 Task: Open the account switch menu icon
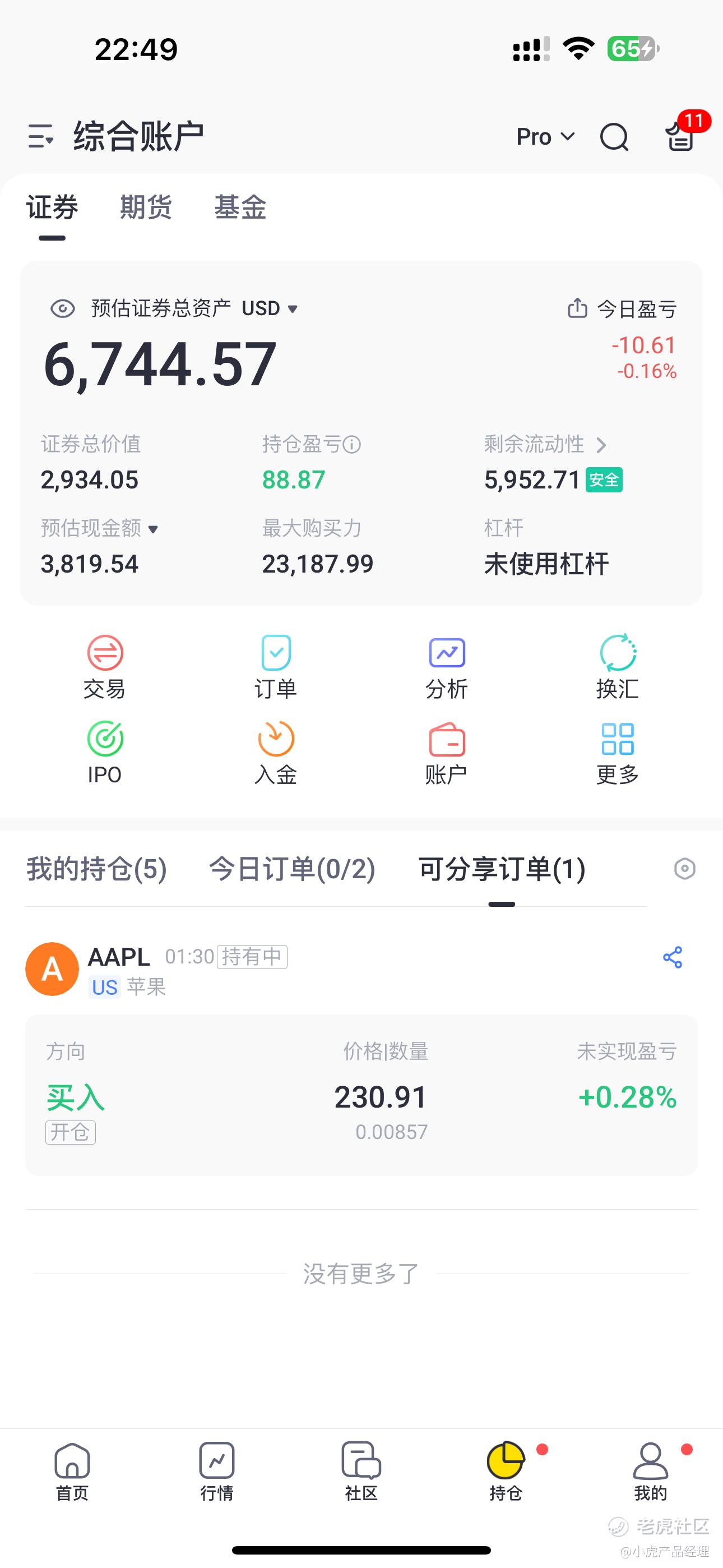coord(41,136)
